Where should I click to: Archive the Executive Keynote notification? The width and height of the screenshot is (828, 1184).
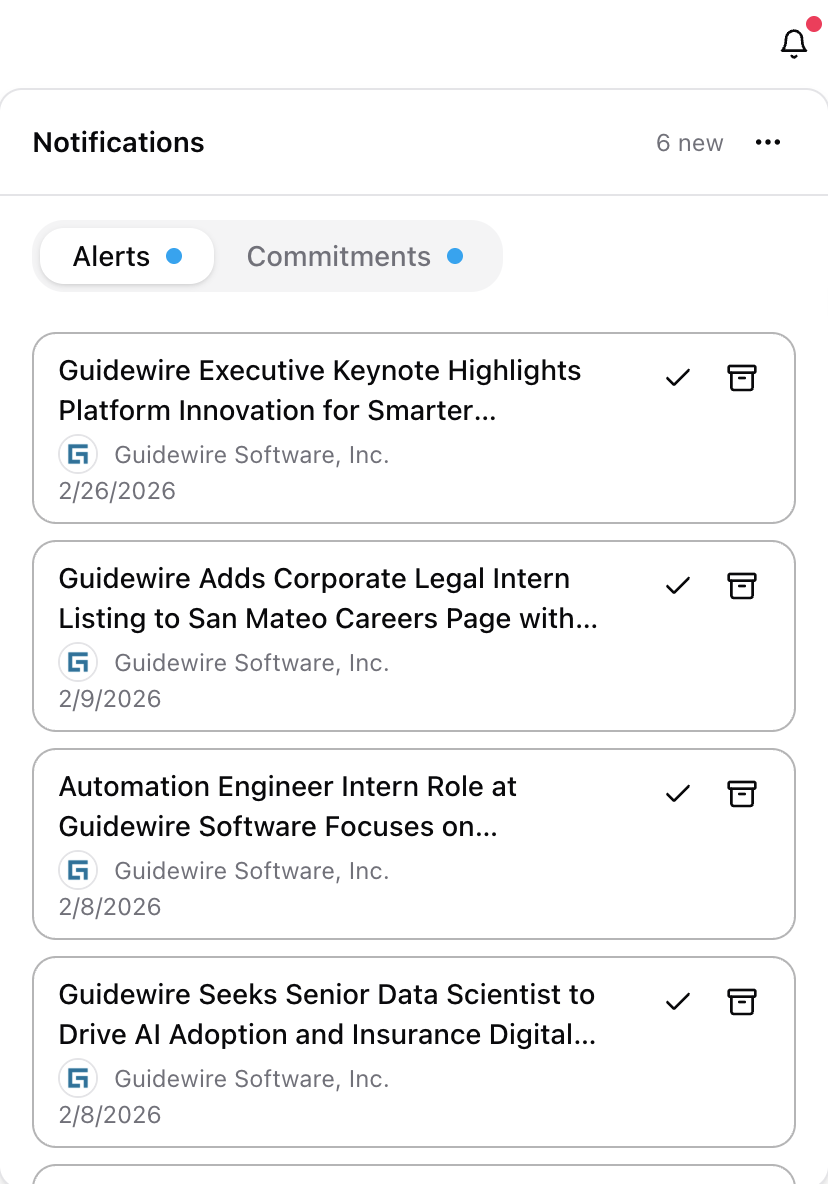point(741,377)
